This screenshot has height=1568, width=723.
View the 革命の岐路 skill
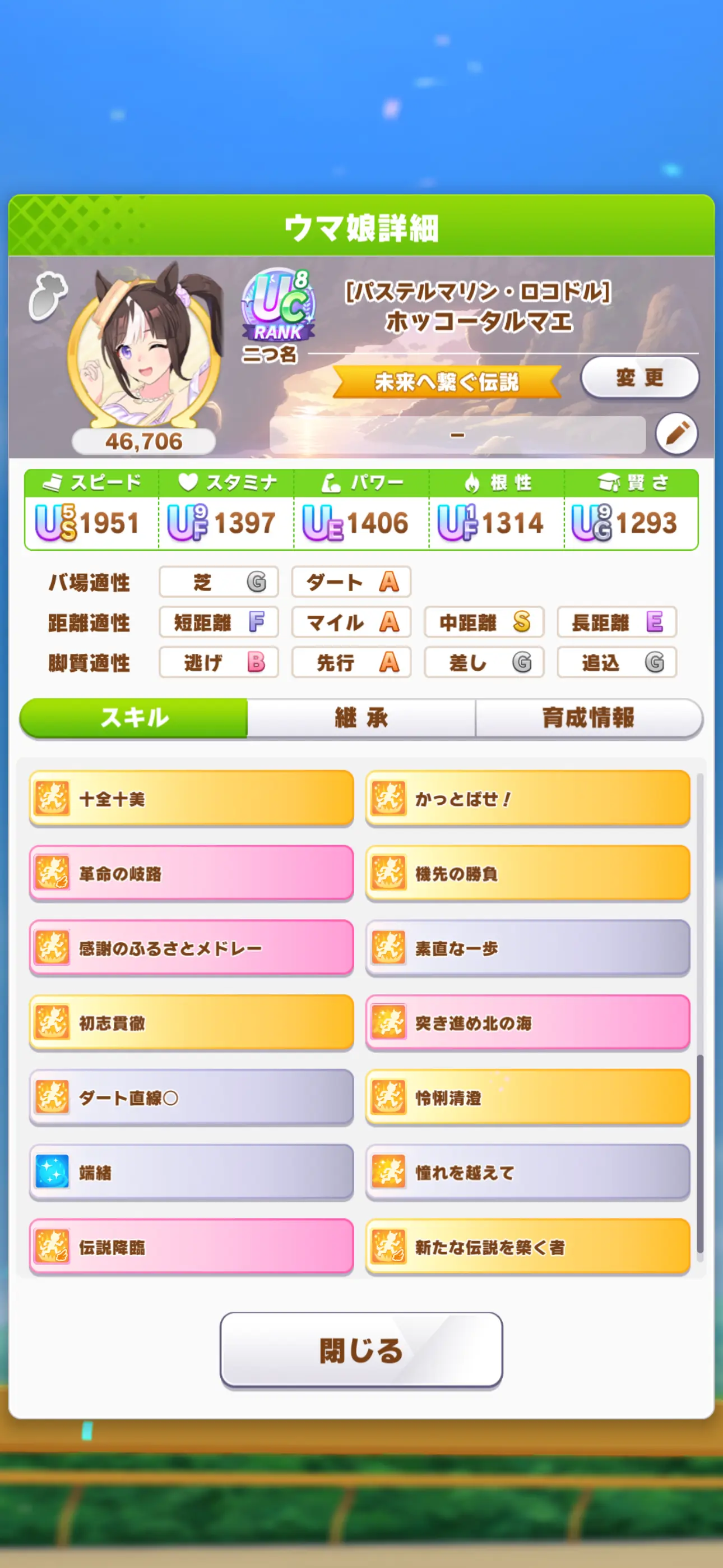[x=191, y=873]
